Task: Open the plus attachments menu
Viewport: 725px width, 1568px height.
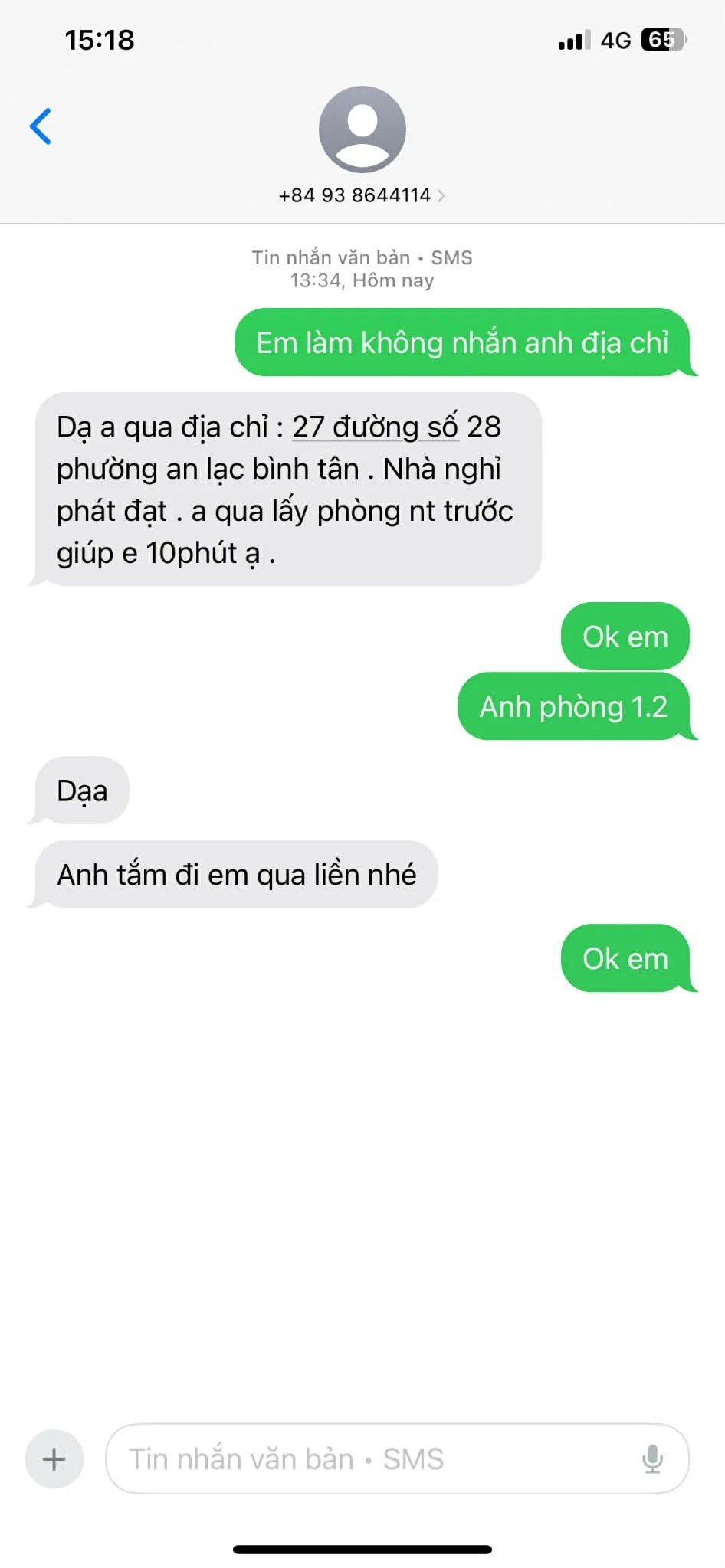Action: (54, 1458)
